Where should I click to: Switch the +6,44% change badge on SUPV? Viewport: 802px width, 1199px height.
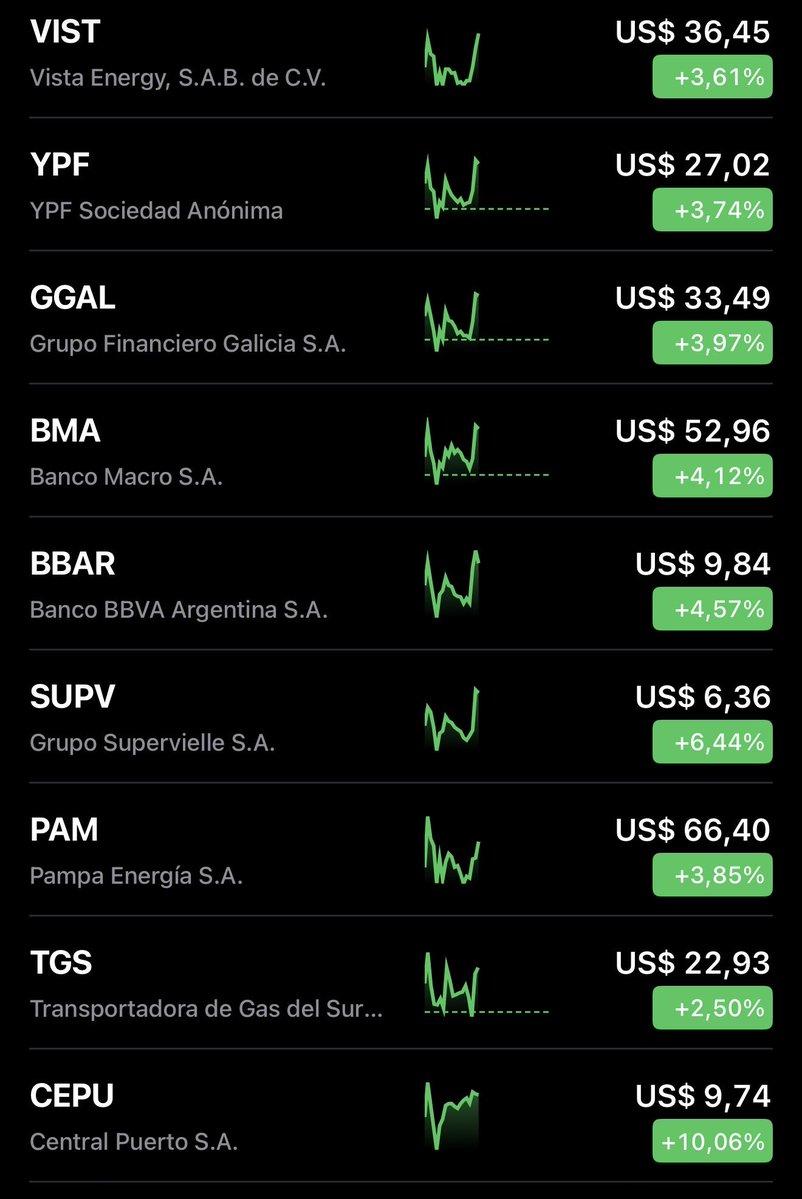(x=712, y=742)
